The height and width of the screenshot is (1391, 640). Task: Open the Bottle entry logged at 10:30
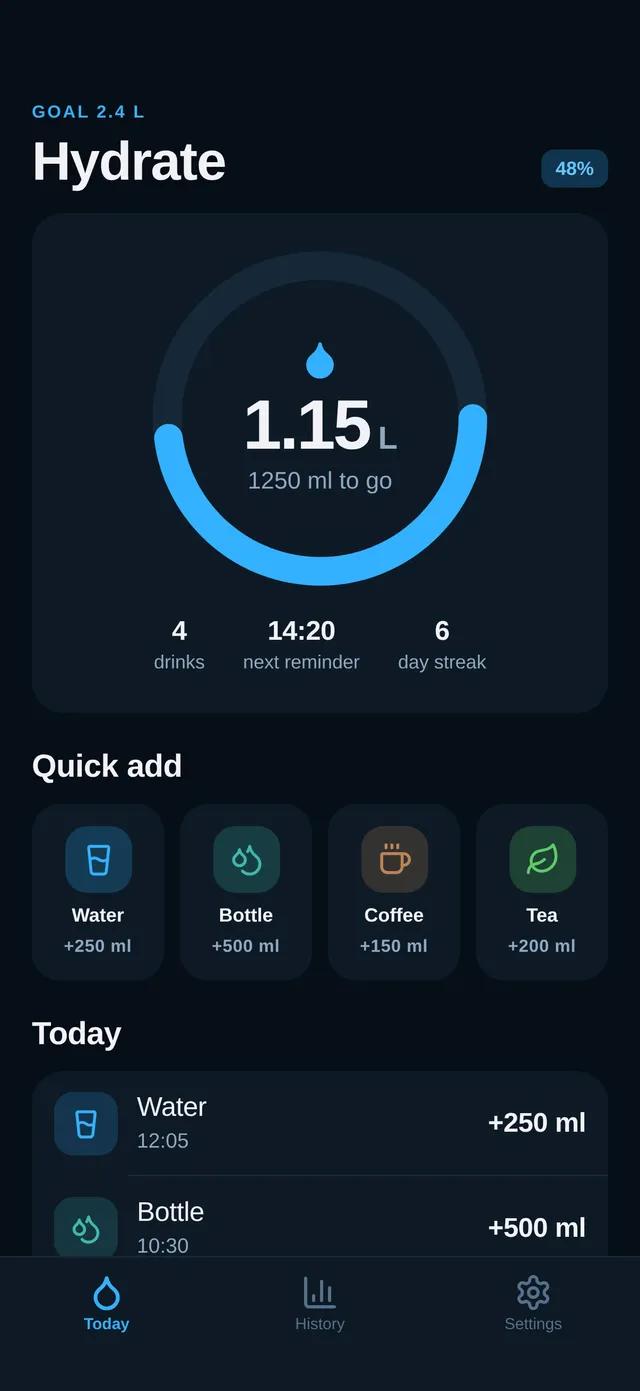(x=320, y=1217)
